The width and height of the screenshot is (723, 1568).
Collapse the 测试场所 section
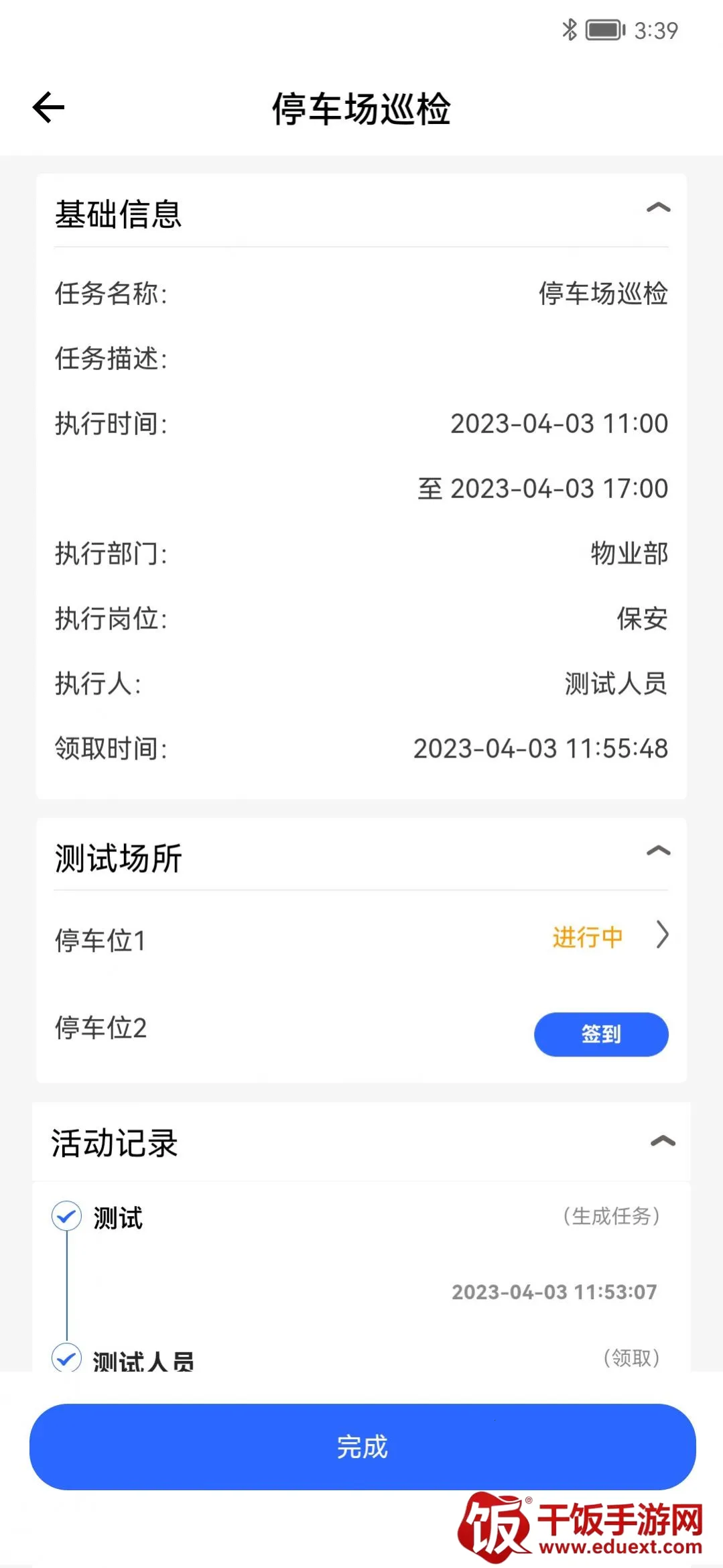[658, 851]
